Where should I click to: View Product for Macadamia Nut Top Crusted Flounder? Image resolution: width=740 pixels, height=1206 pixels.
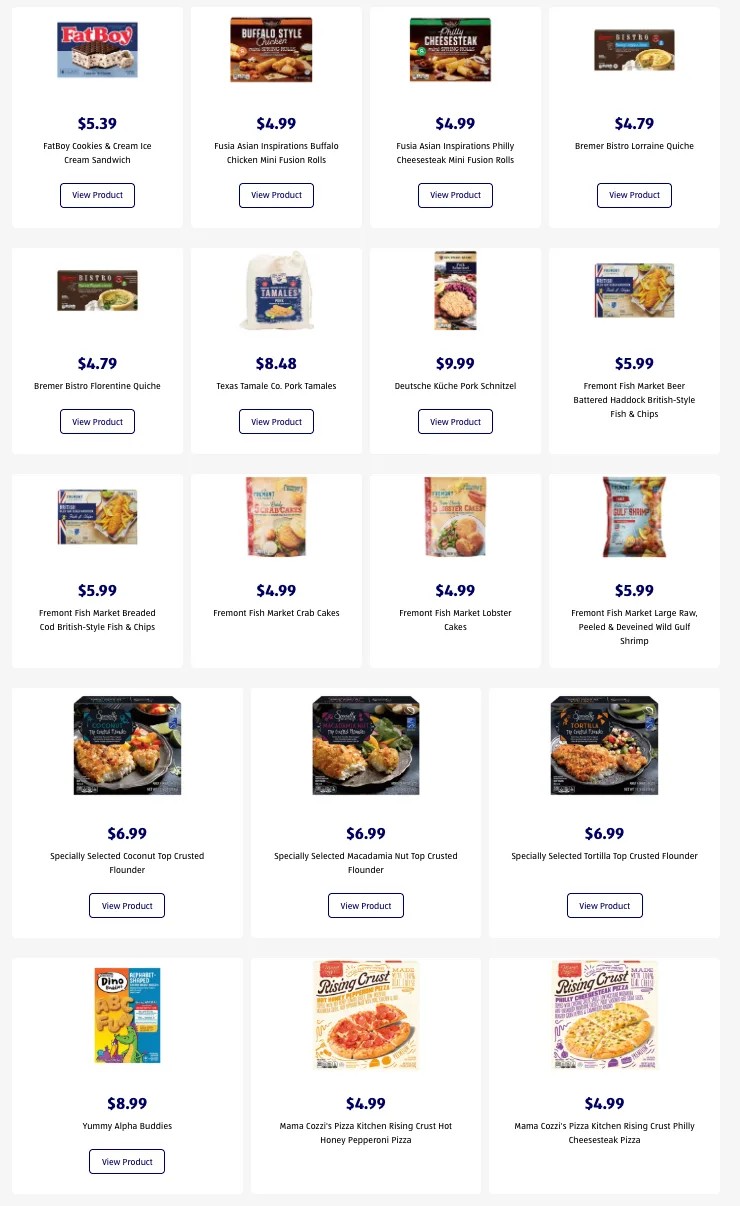click(366, 905)
